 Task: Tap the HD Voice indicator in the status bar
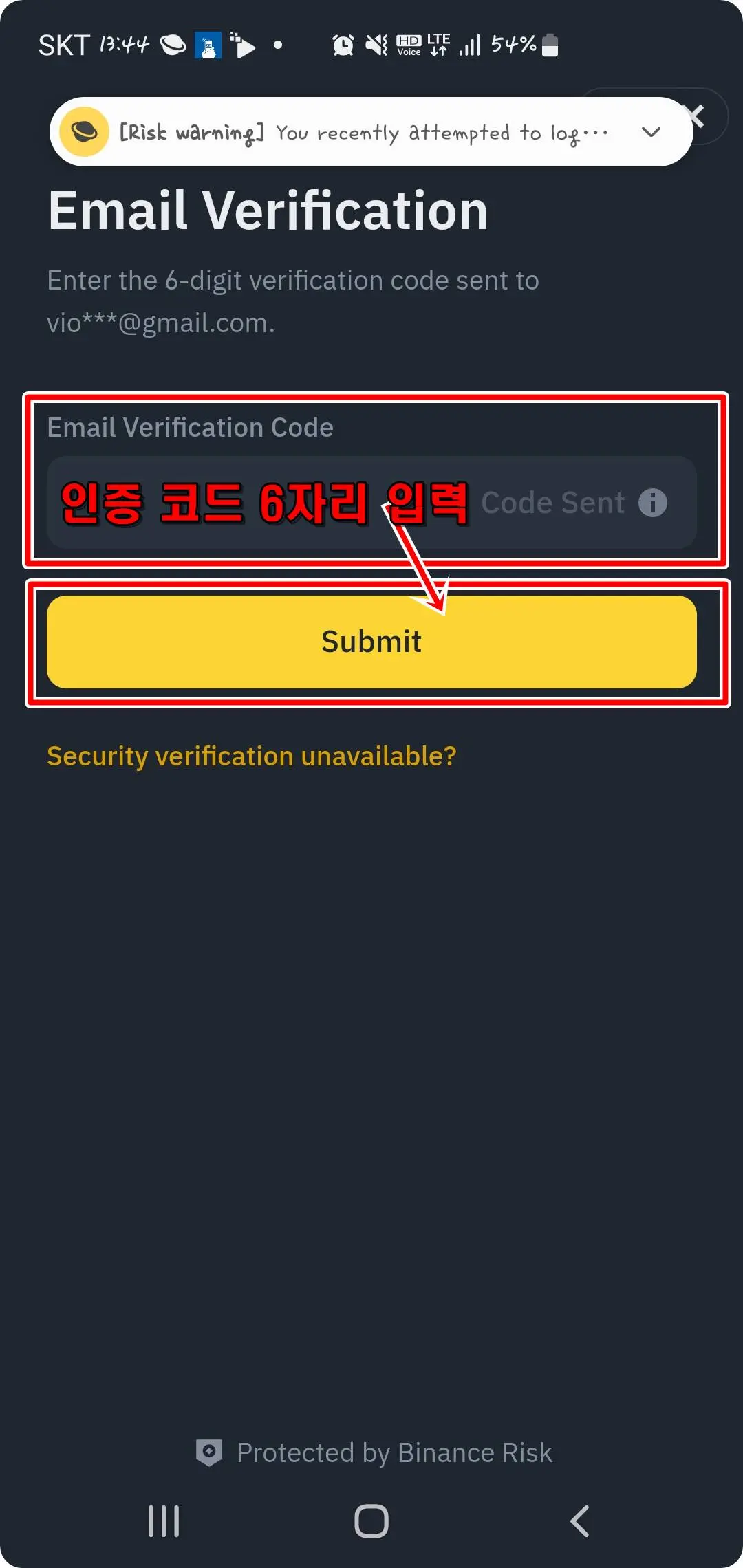(409, 44)
